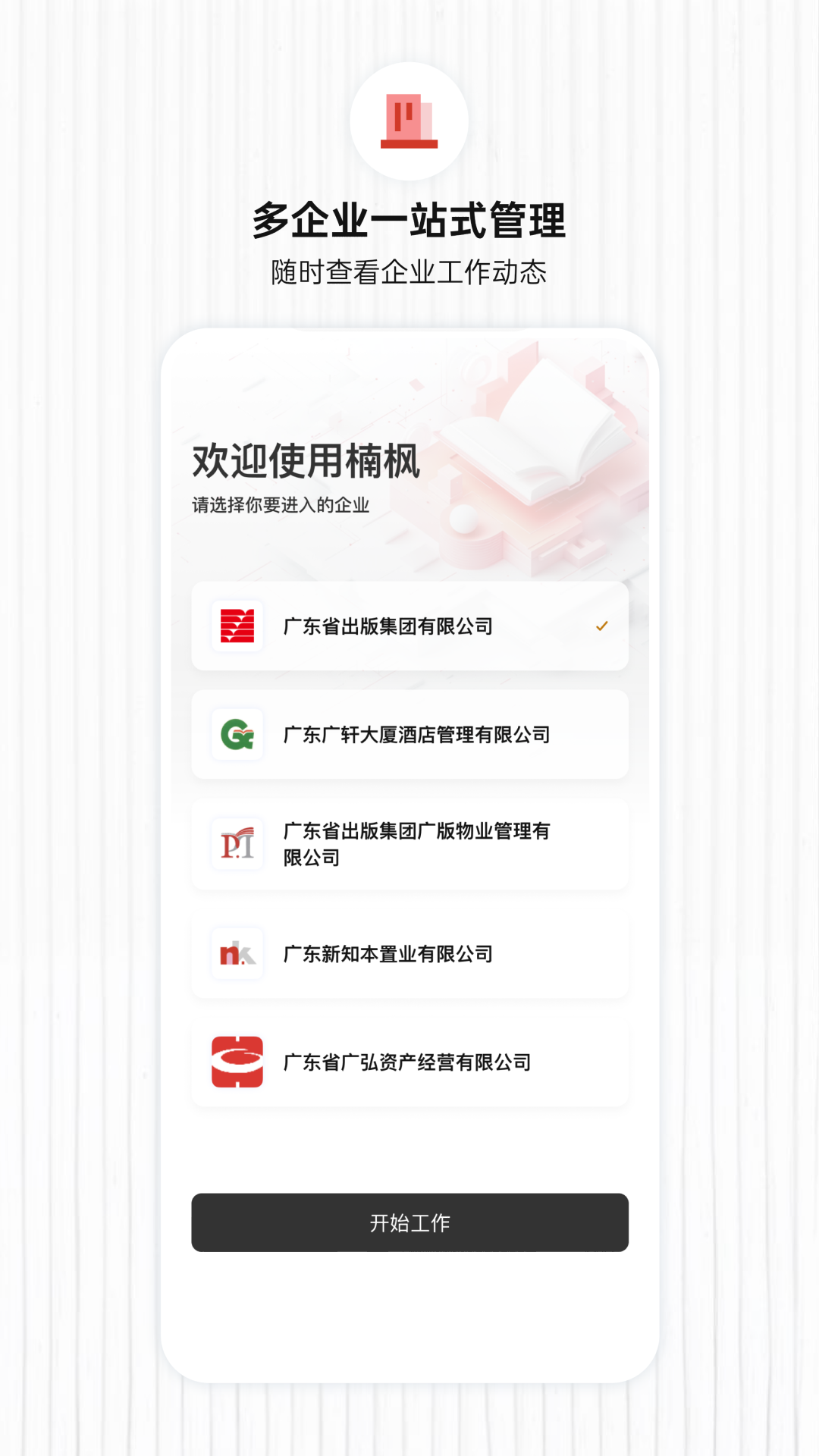Click the nk logo for 新知本置业
This screenshot has width=819, height=1456.
click(236, 954)
